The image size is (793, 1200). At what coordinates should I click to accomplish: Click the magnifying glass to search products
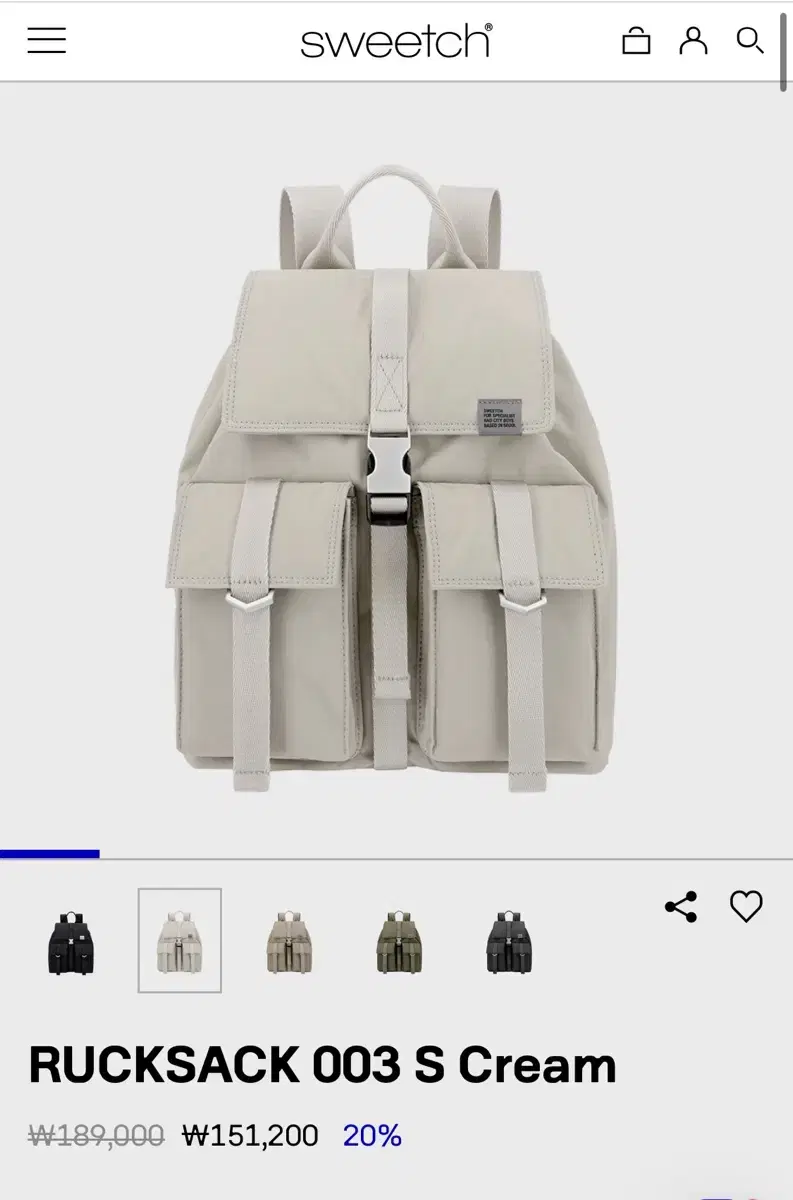[x=748, y=41]
